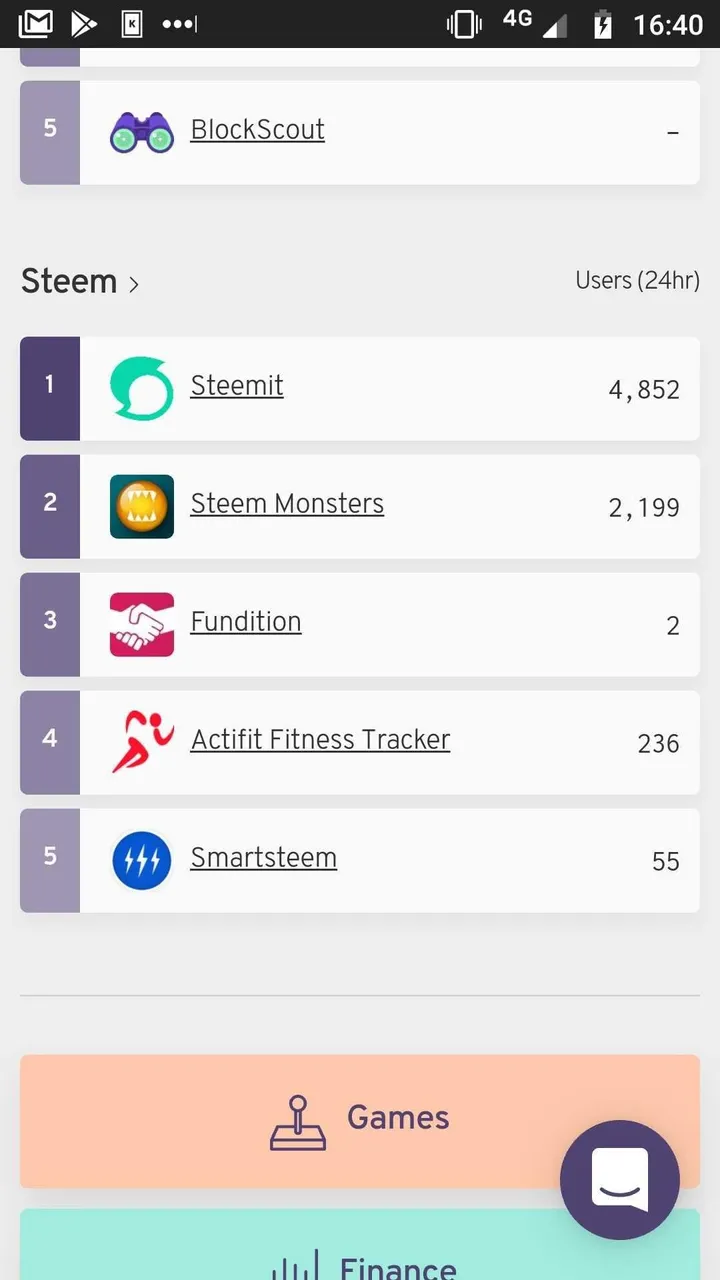View the Fundition dapp
Viewport: 720px width, 1280px height.
coord(246,622)
